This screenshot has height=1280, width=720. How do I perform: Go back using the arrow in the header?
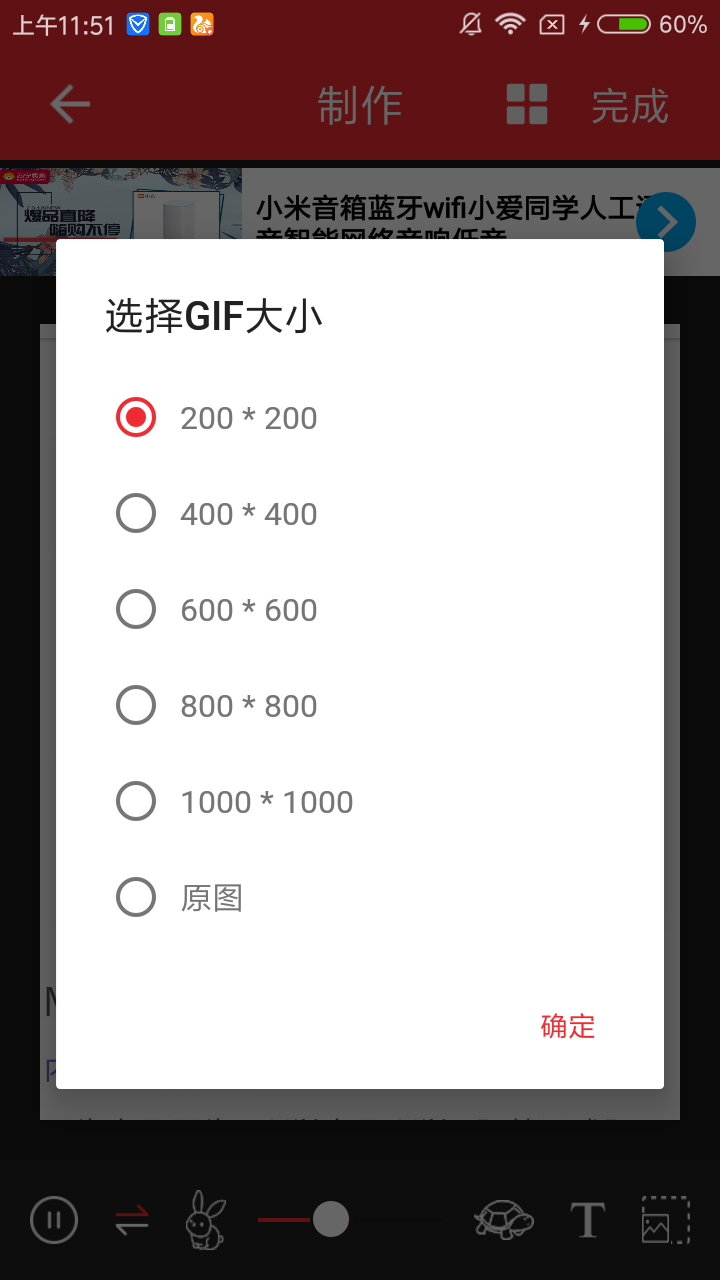point(68,103)
